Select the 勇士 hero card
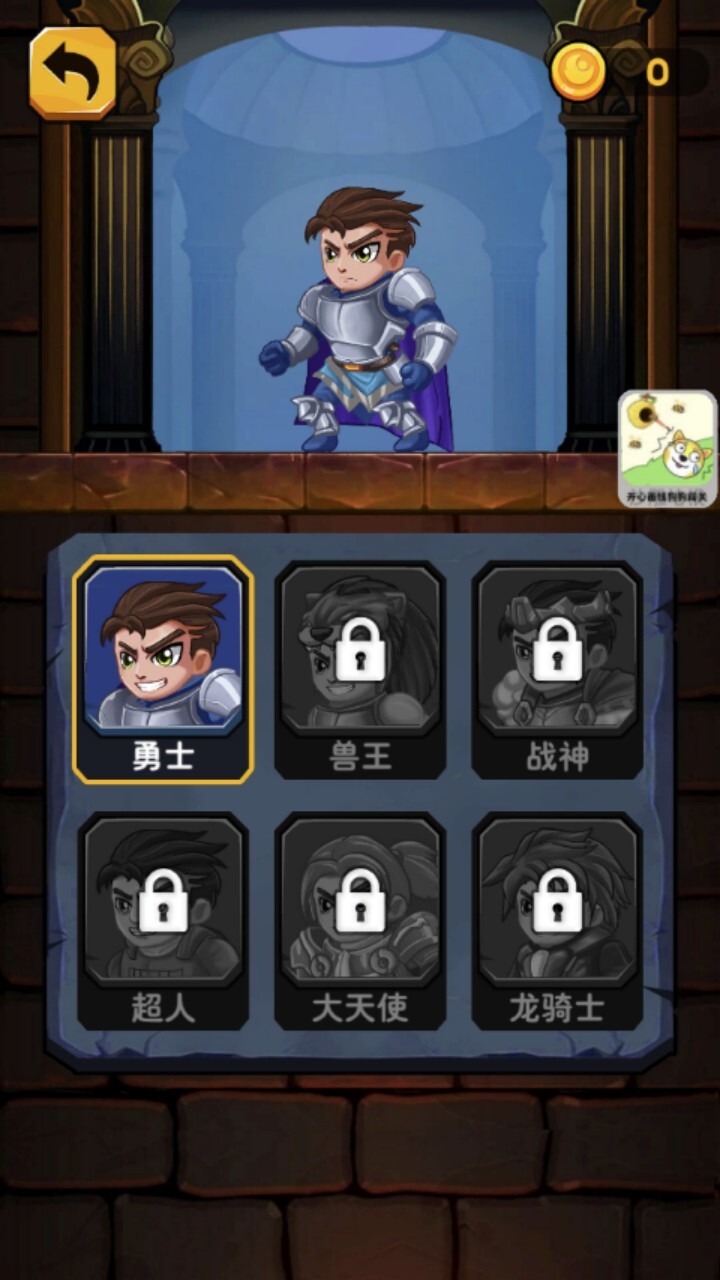This screenshot has width=720, height=1280. point(163,668)
